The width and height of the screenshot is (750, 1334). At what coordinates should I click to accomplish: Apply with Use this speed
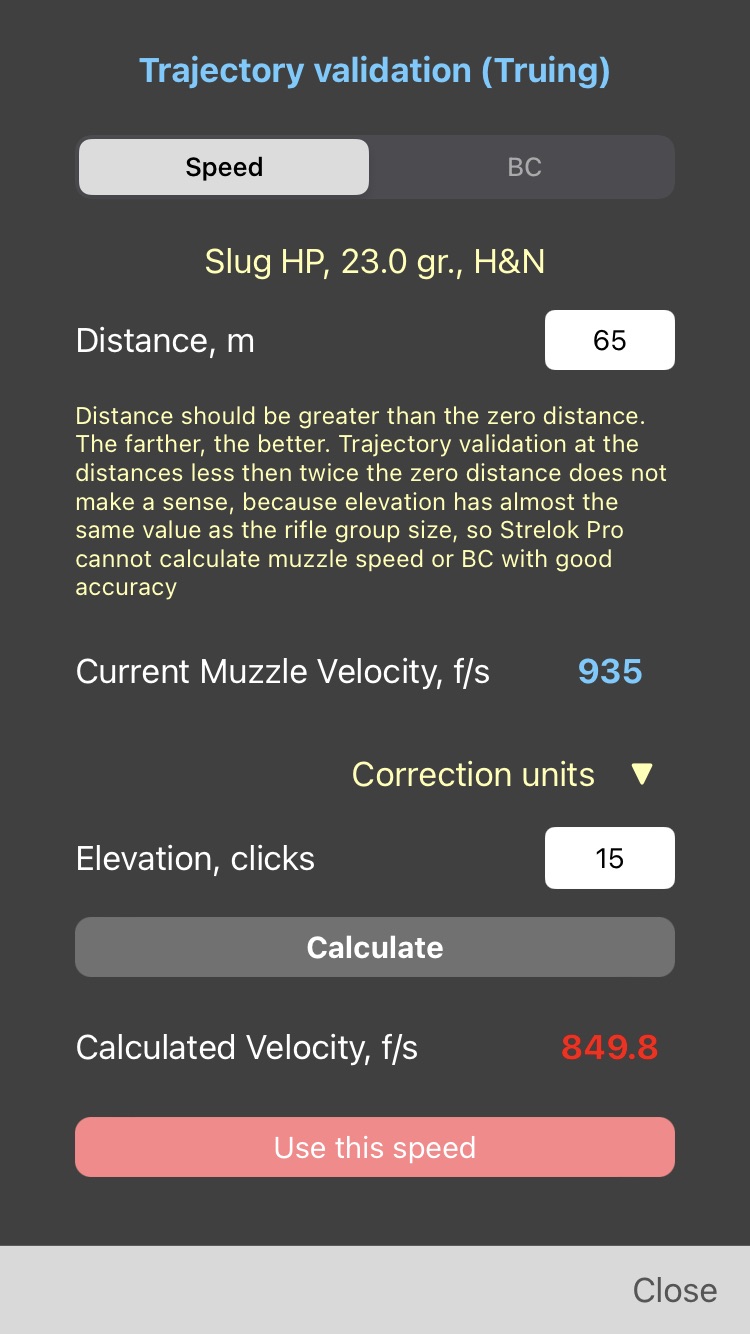[375, 1147]
